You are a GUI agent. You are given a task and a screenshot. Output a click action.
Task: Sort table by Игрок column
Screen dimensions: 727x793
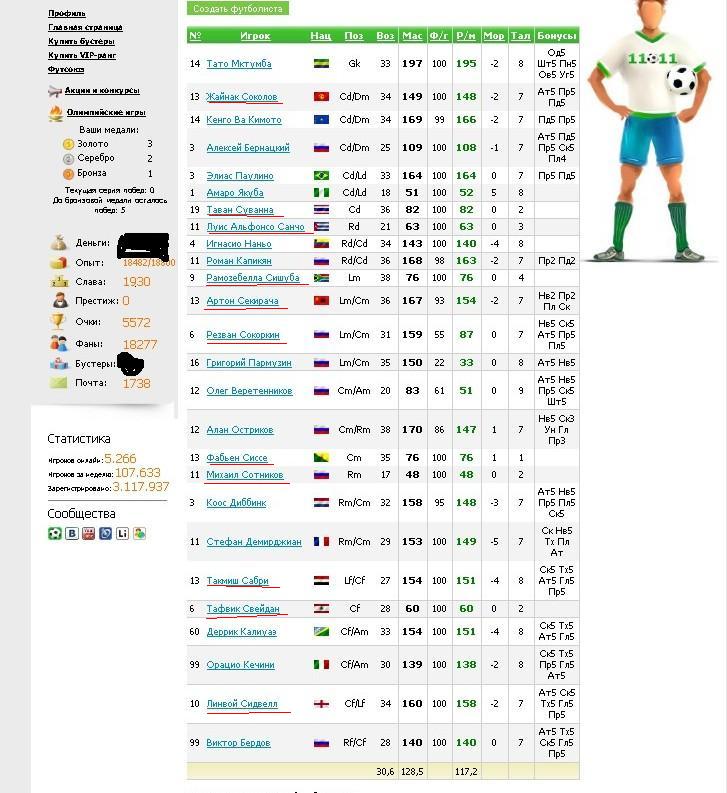tap(255, 35)
